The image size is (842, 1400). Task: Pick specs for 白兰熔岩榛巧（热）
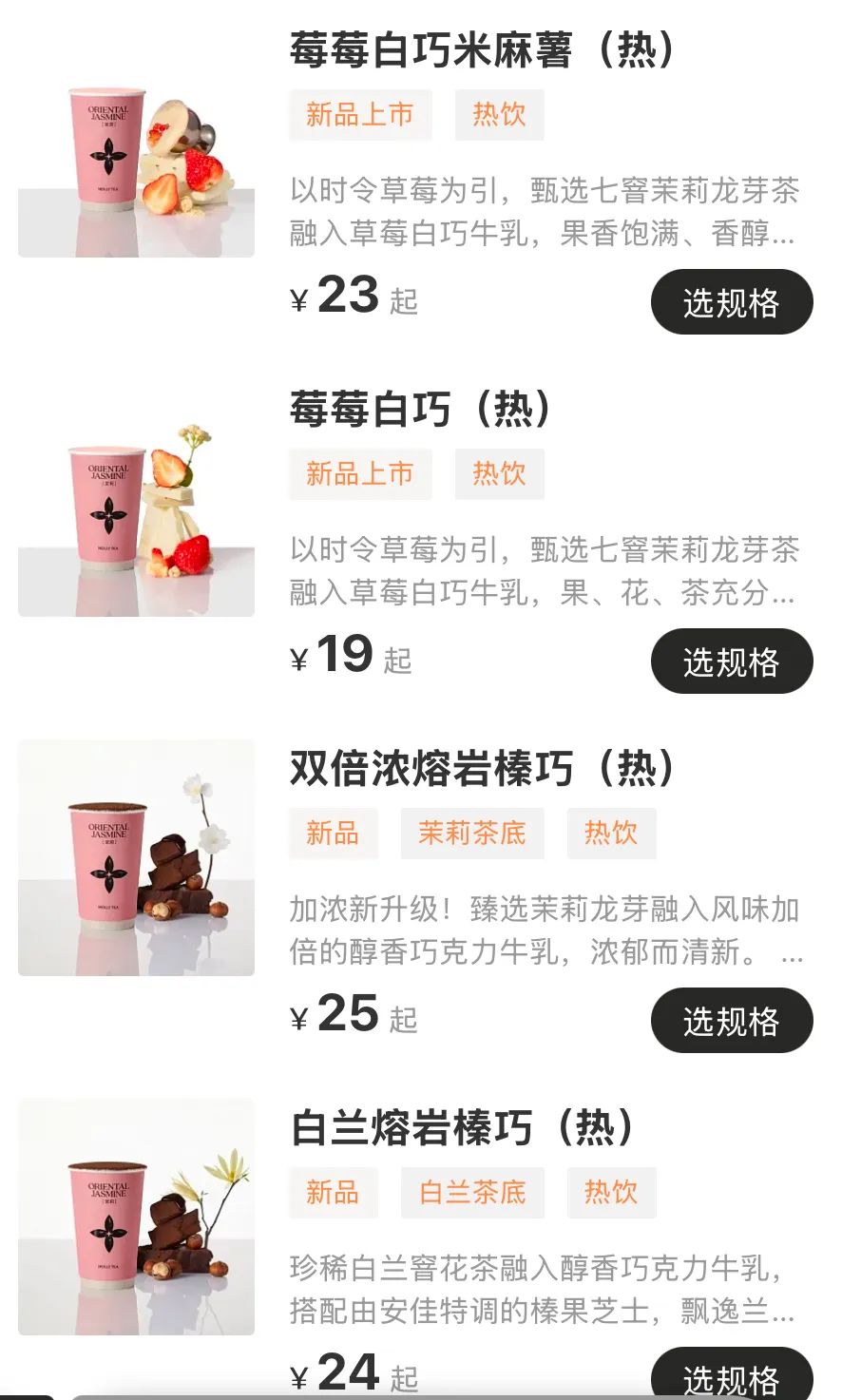pyautogui.click(x=731, y=1376)
